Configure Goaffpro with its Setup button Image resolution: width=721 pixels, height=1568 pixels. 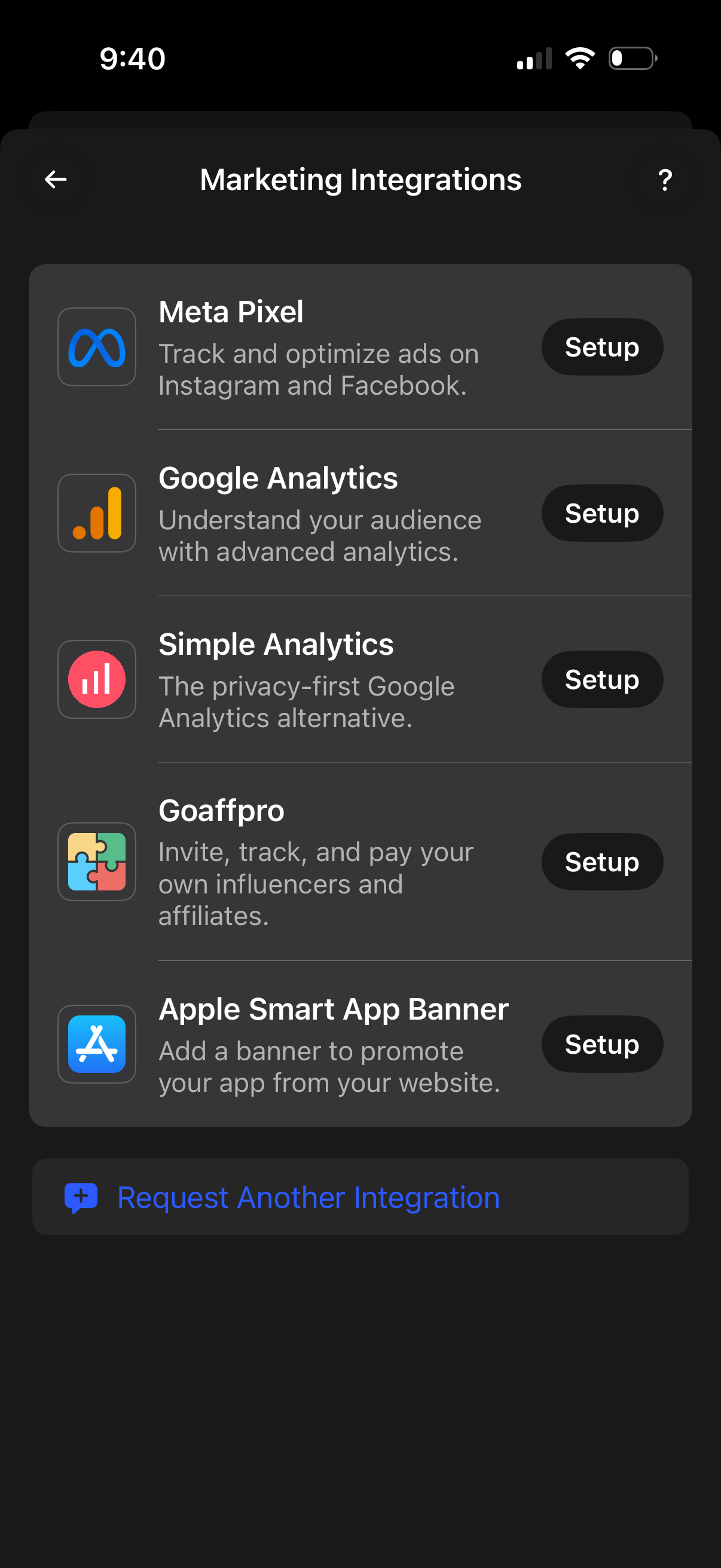click(601, 862)
